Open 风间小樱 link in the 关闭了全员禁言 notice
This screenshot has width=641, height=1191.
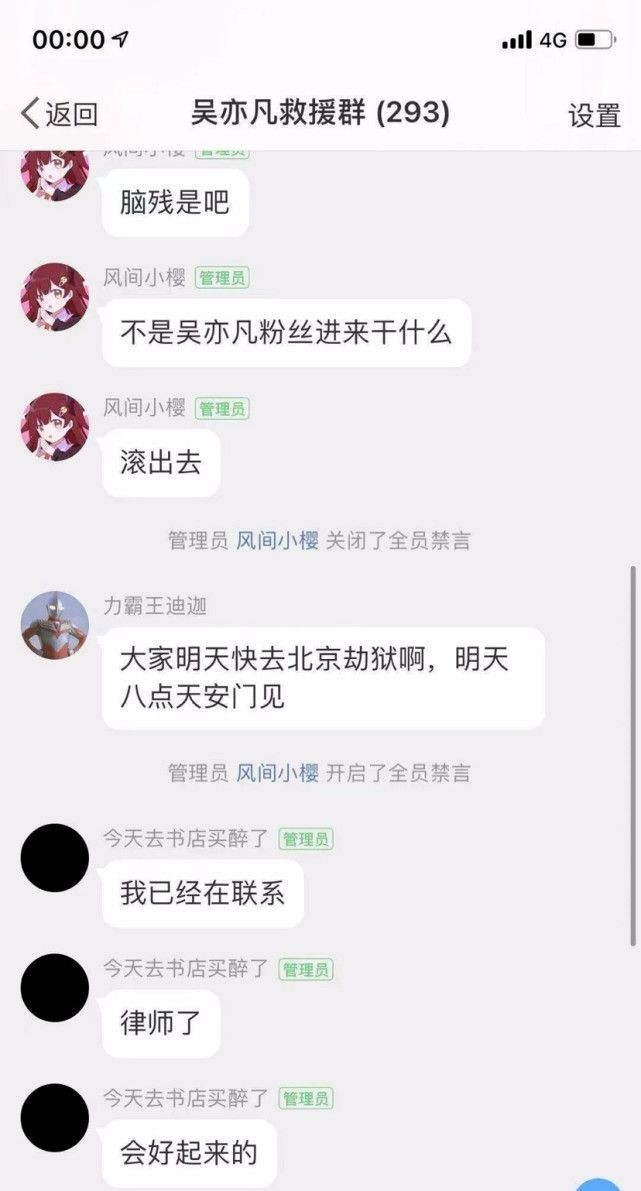pos(277,541)
